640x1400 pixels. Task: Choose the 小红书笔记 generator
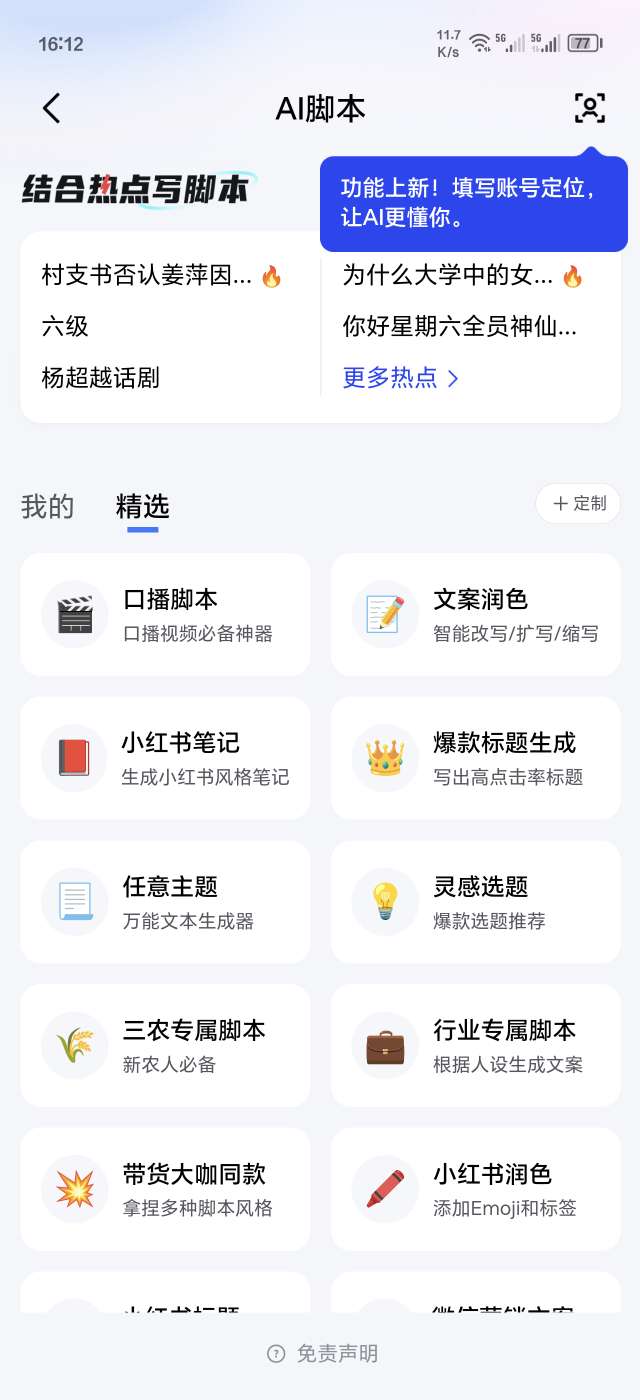165,758
